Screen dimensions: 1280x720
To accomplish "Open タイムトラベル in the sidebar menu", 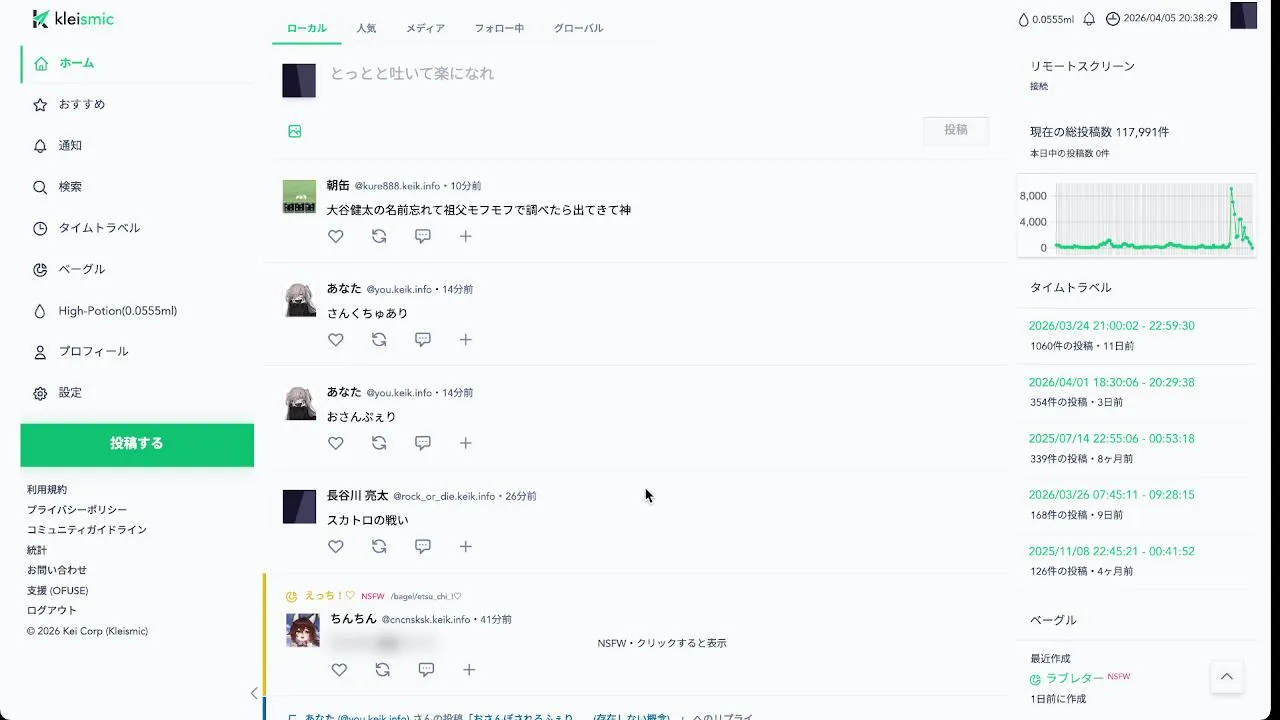I will (x=99, y=228).
